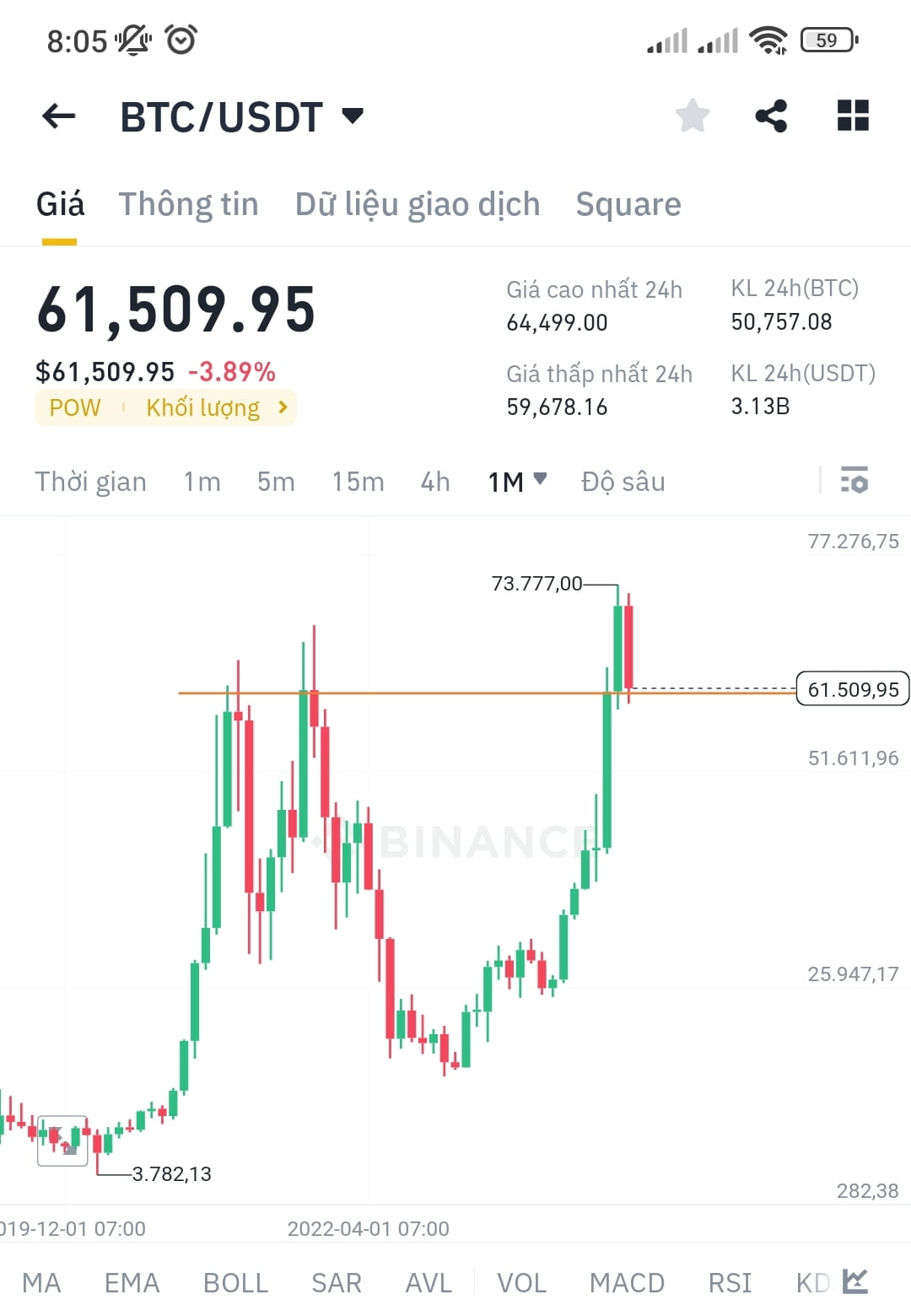Screen dimensions: 911x1316
Task: Switch to the Square tab
Action: [628, 203]
